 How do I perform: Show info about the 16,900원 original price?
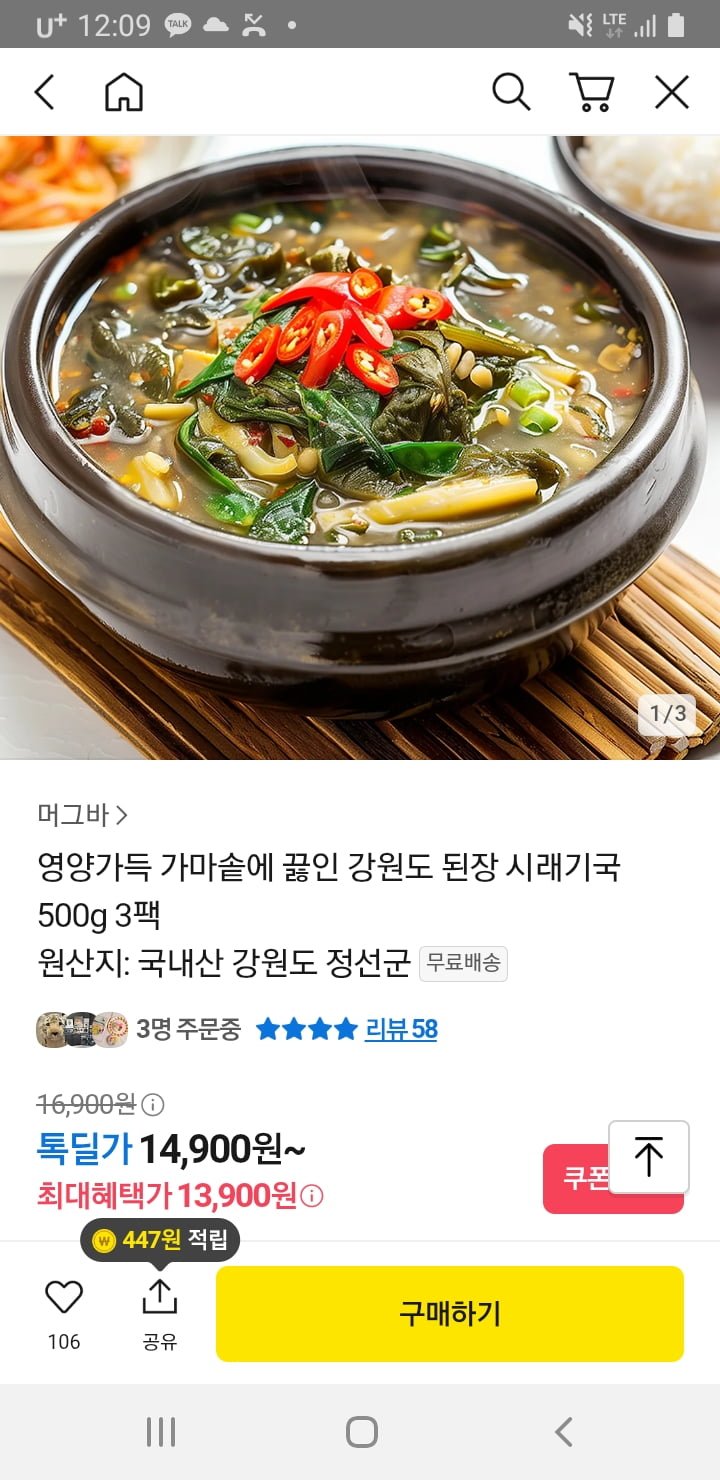(x=153, y=1105)
